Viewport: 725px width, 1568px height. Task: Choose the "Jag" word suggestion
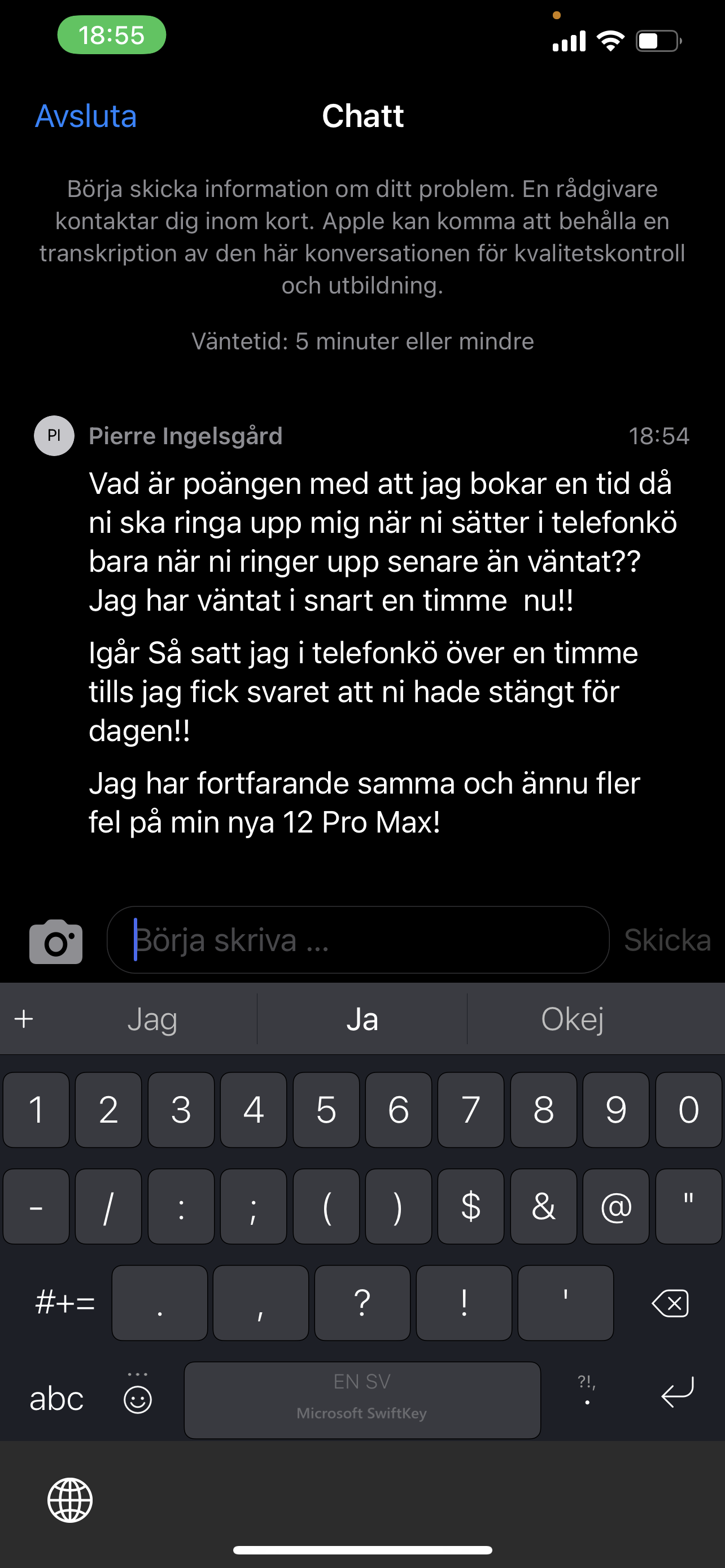point(152,1019)
